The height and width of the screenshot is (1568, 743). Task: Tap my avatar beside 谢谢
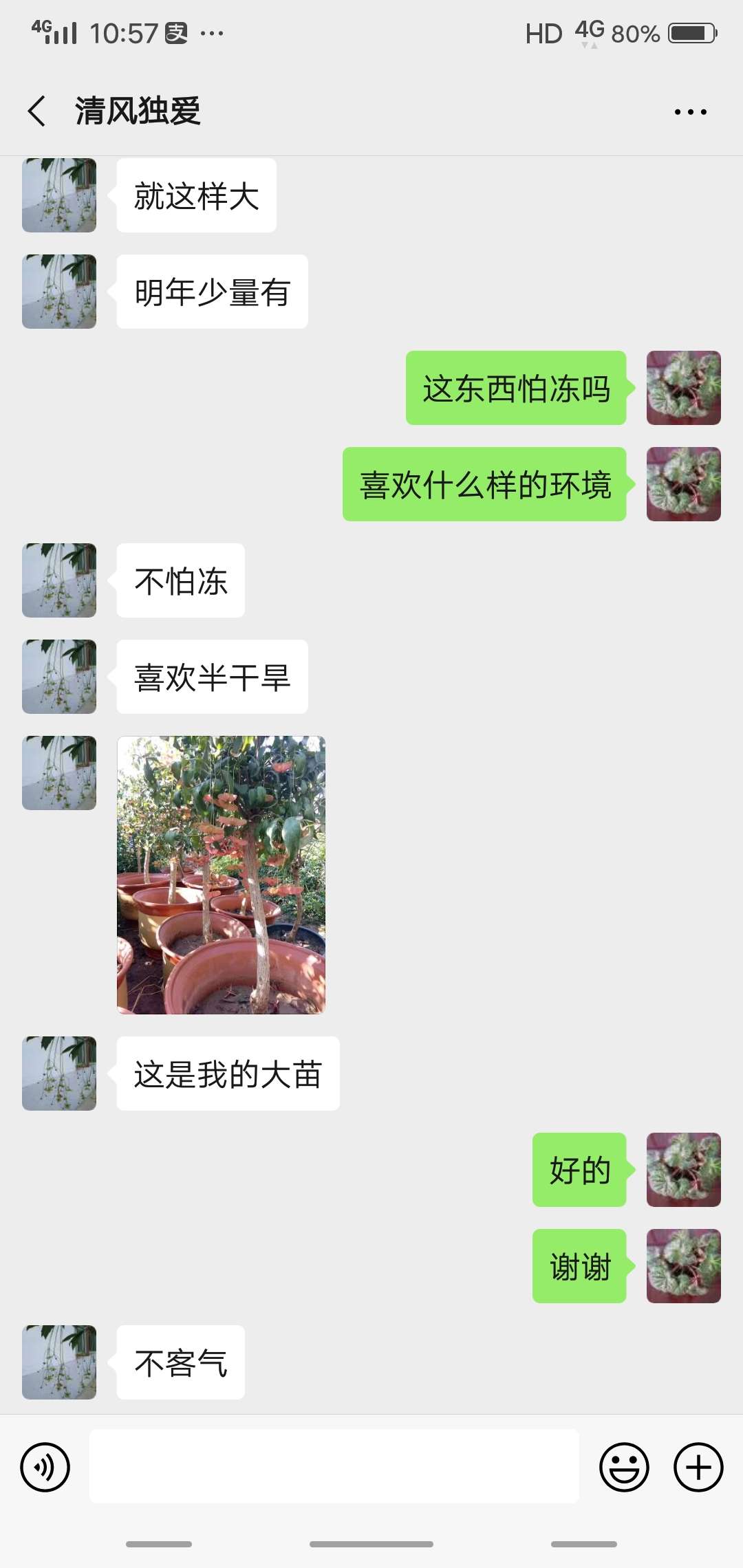click(x=684, y=1266)
